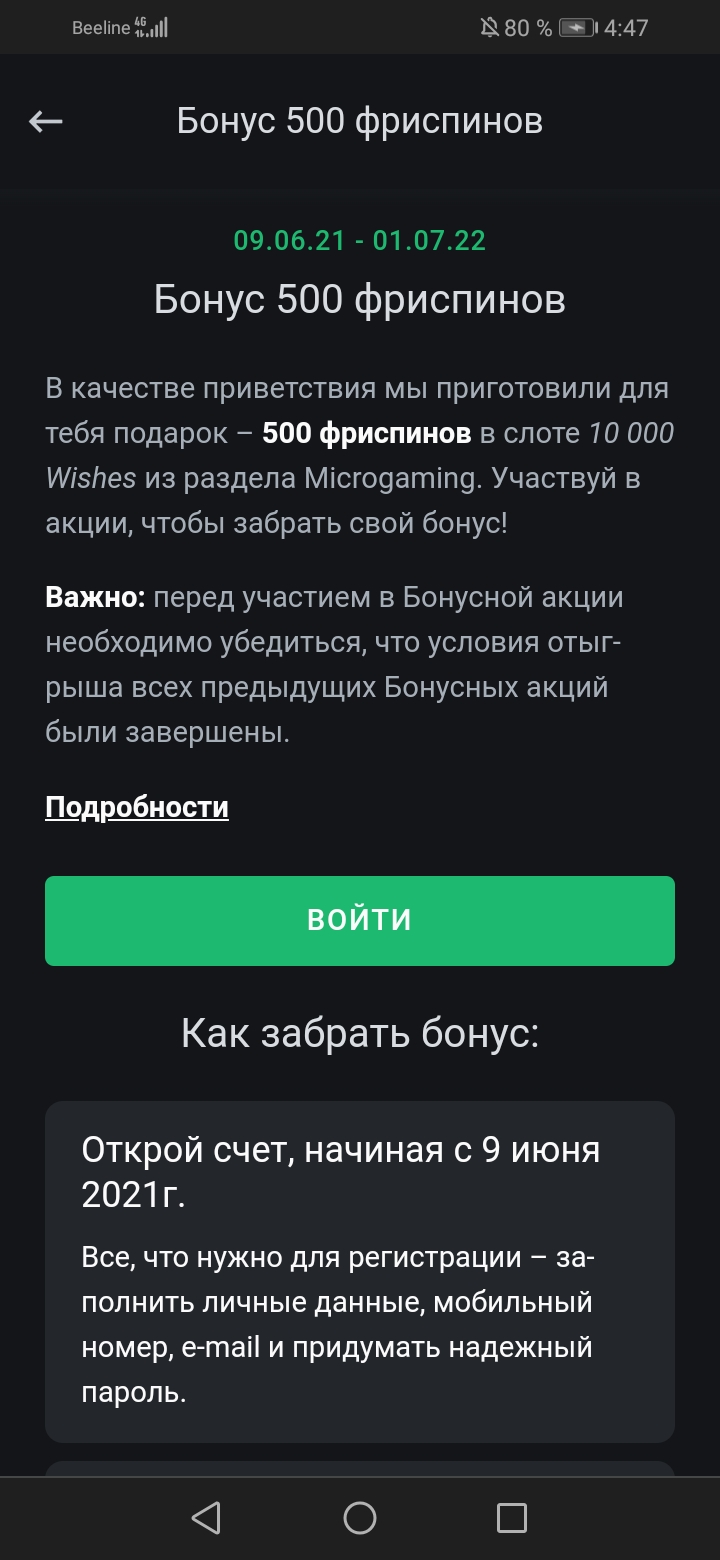The image size is (720, 1560).
Task: Tap the Android back triangle in navigation bar
Action: (207, 1518)
